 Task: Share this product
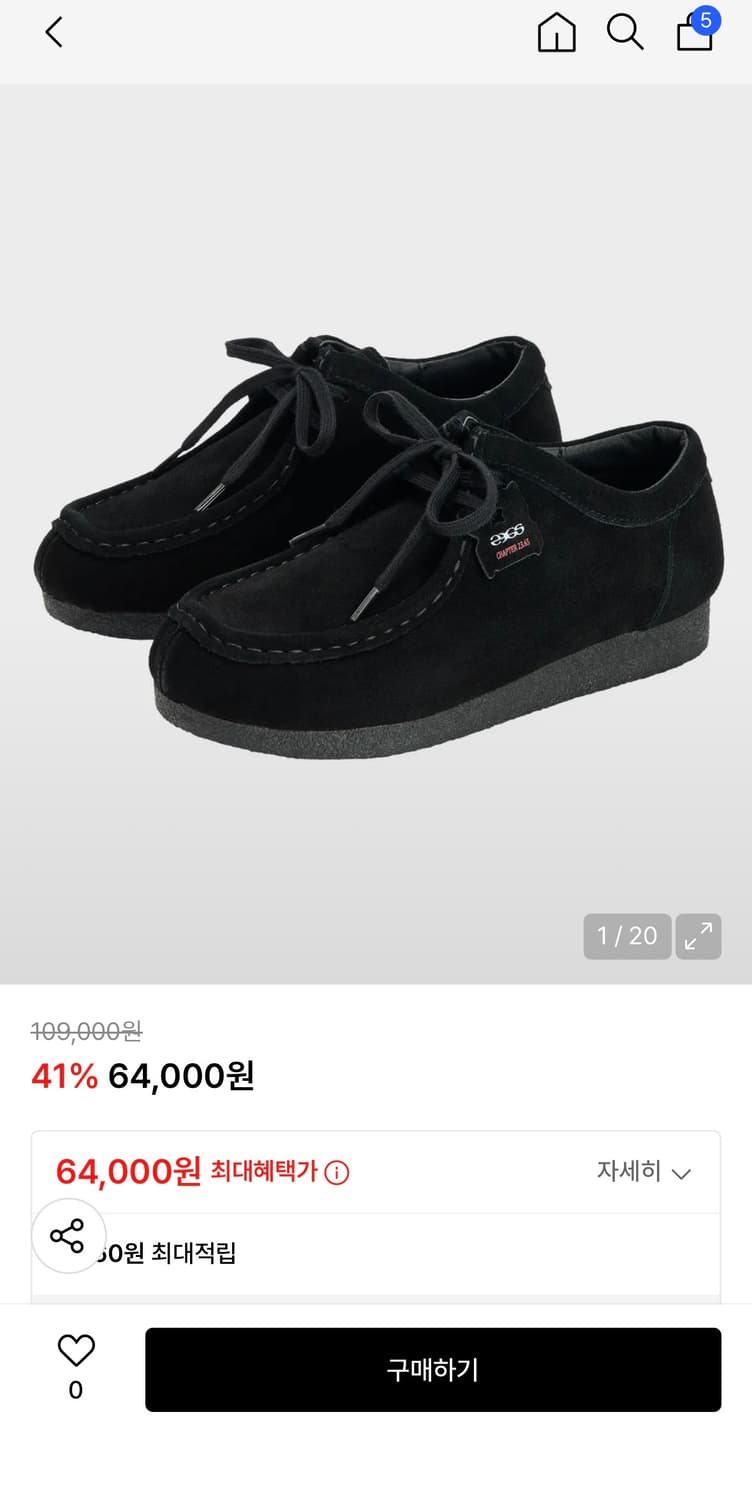68,1236
